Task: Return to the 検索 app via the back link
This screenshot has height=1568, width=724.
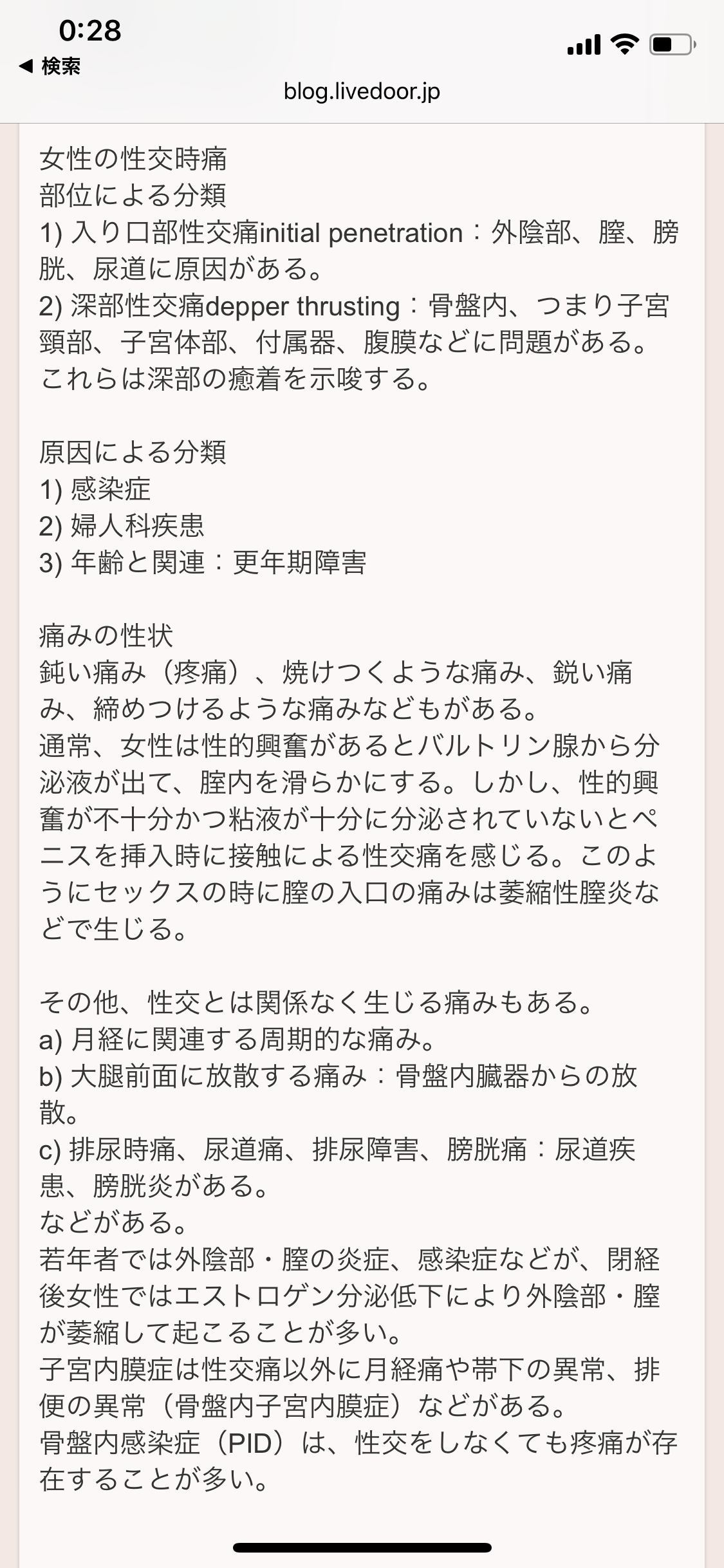Action: [x=50, y=66]
